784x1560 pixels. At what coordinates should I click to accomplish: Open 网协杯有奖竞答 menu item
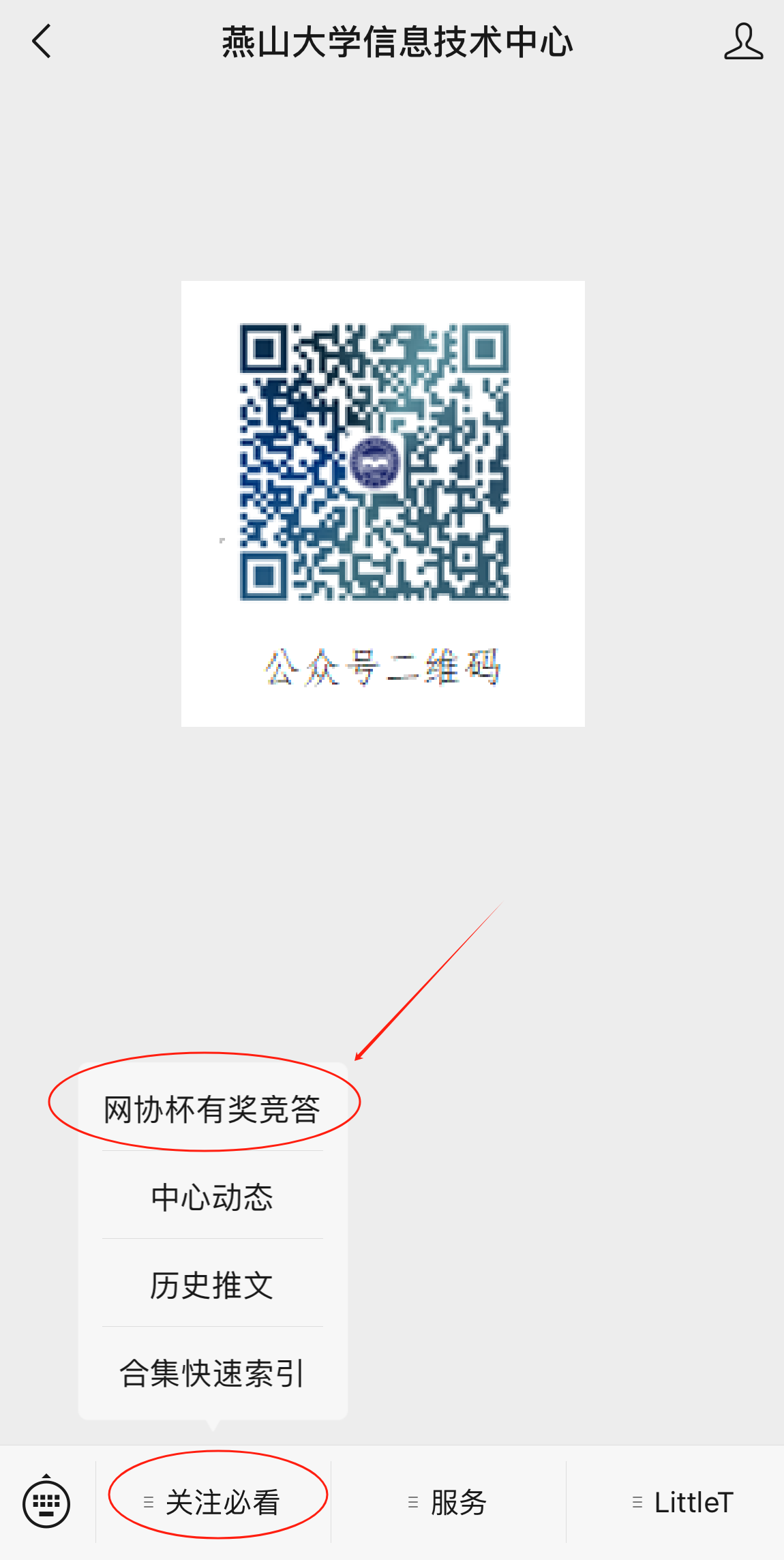[x=212, y=1109]
